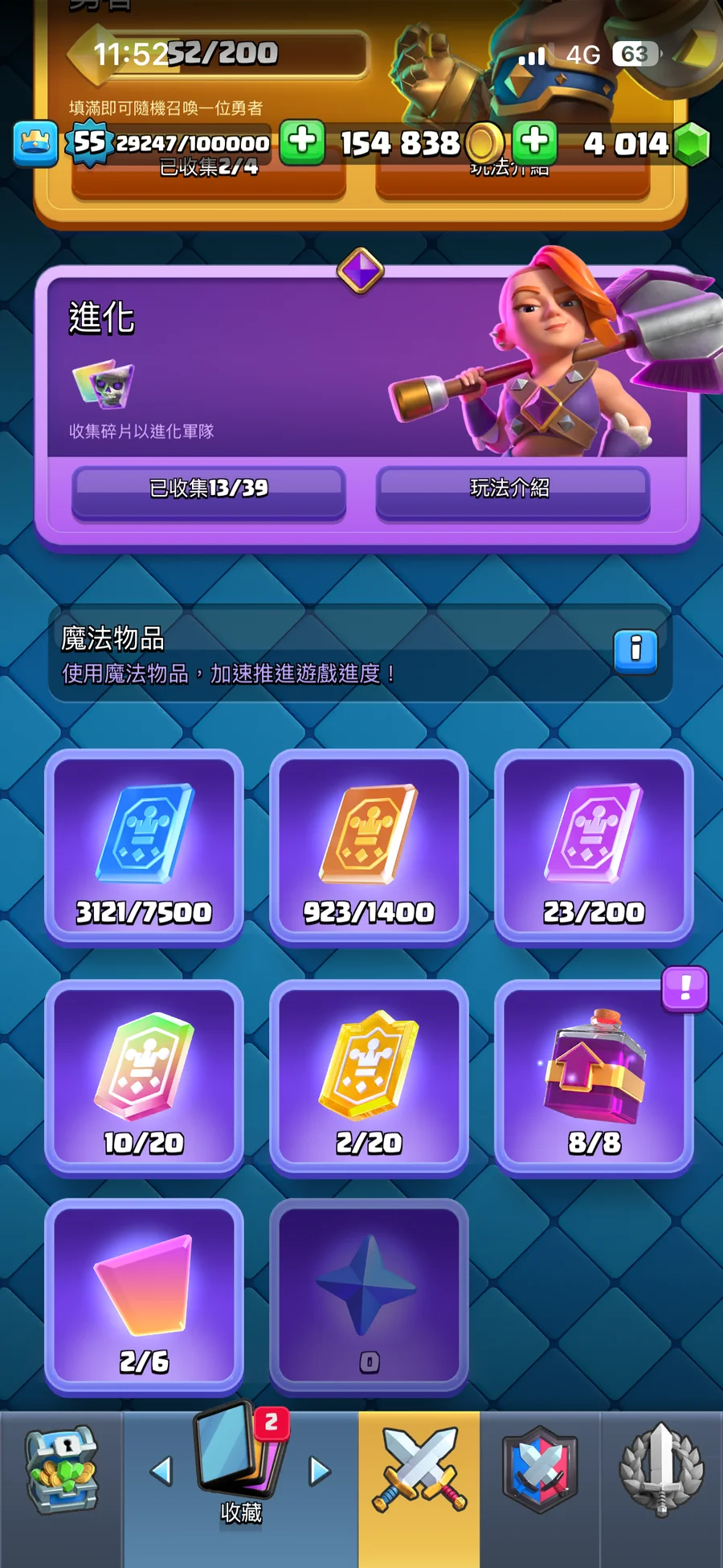Switch to the clan shield tab
Viewport: 723px width, 1568px height.
[x=540, y=1471]
